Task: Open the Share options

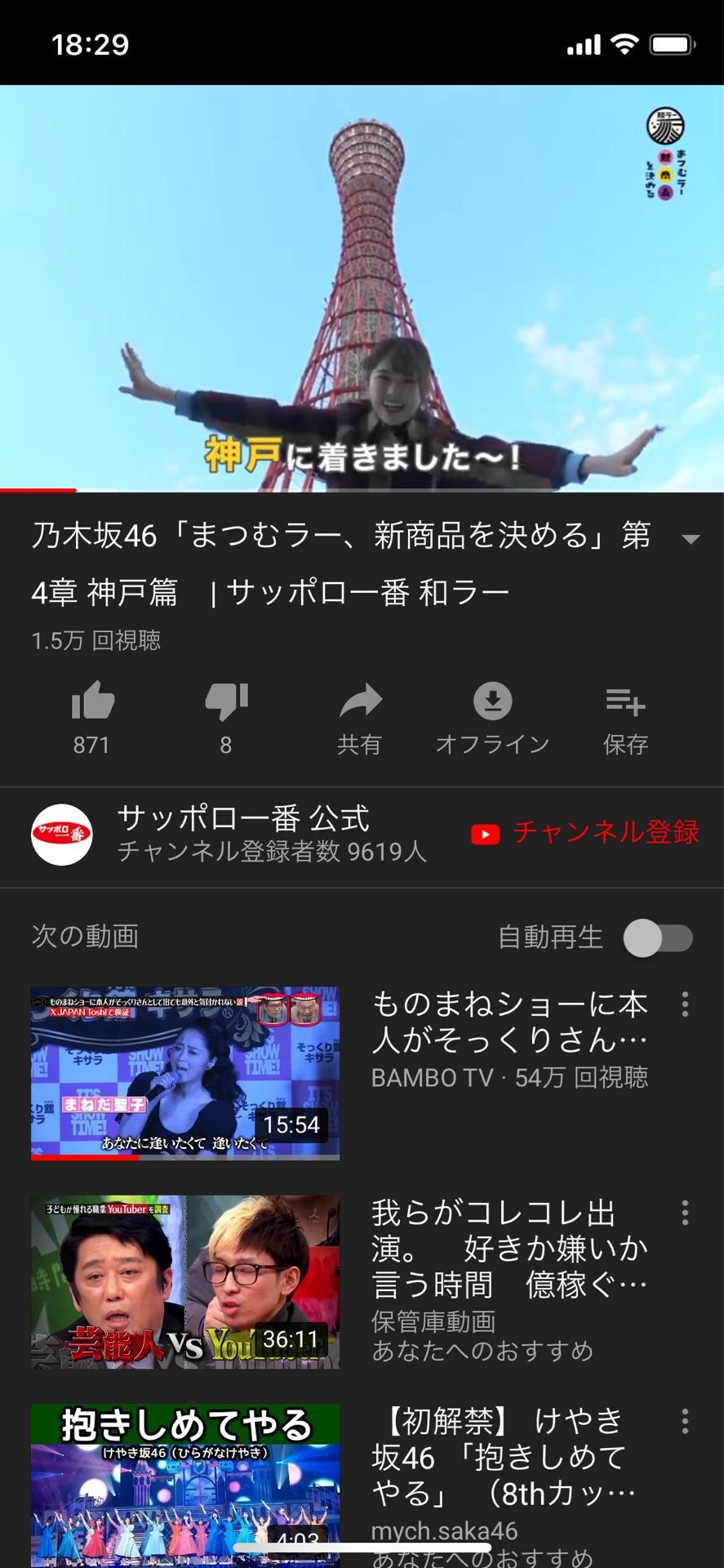Action: (x=360, y=702)
